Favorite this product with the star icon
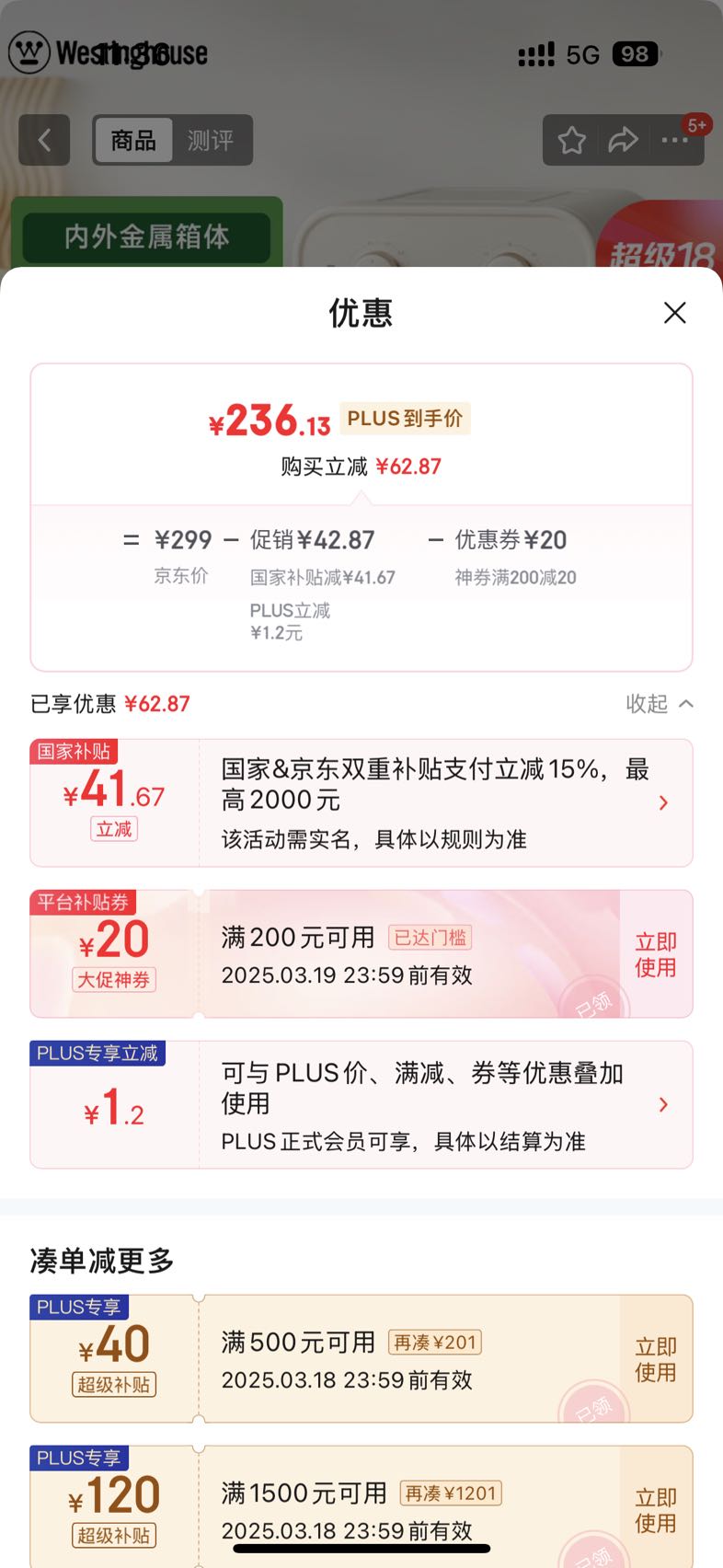This screenshot has height=1568, width=723. click(571, 140)
